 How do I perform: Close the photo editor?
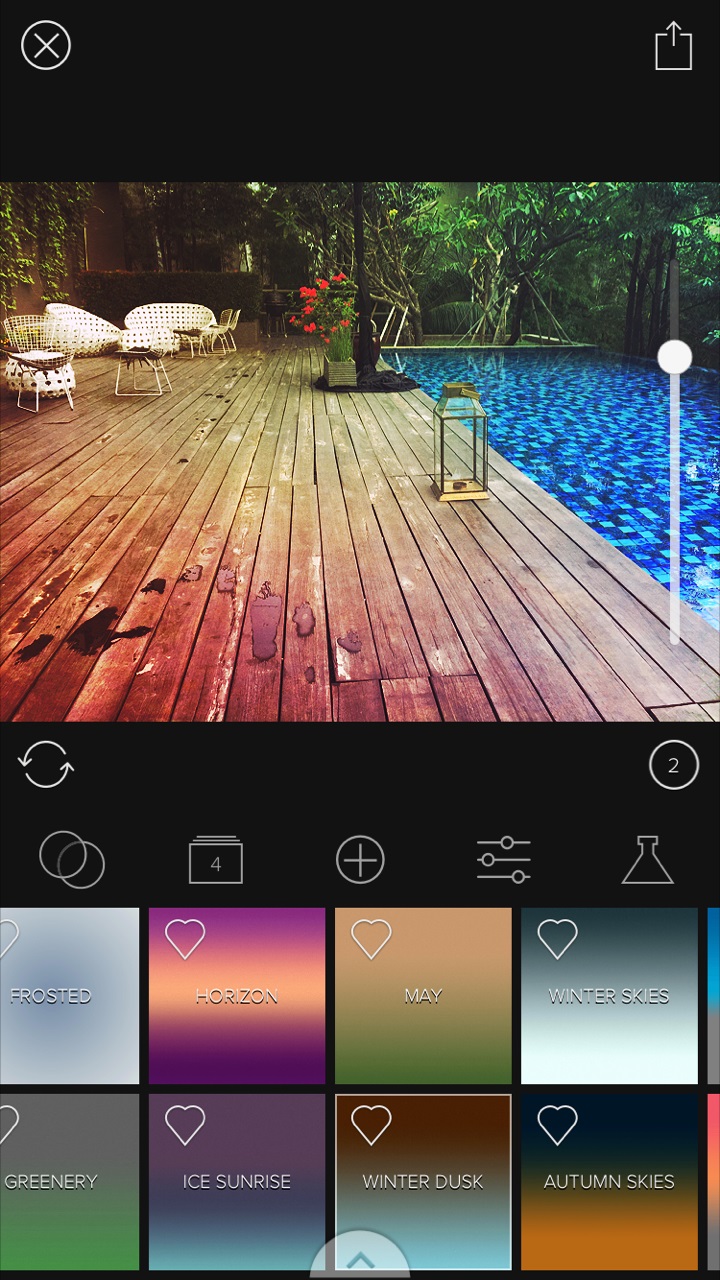46,46
